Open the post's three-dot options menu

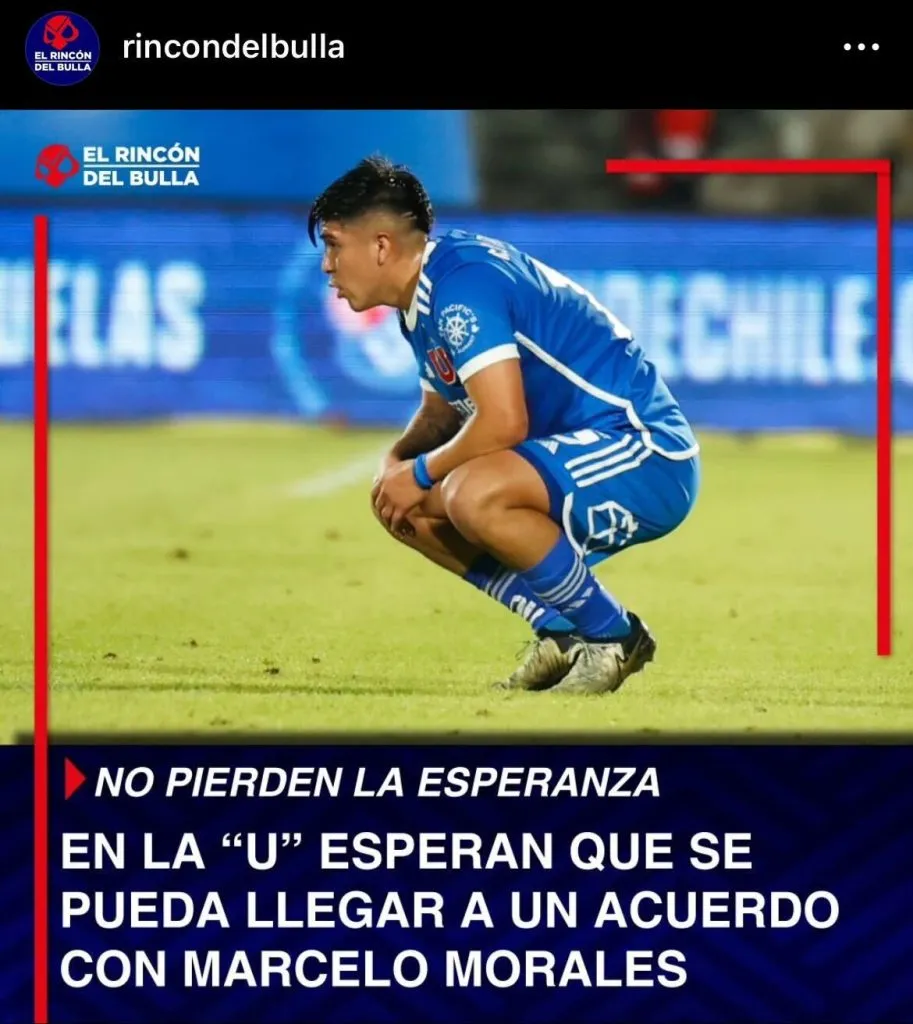(860, 47)
